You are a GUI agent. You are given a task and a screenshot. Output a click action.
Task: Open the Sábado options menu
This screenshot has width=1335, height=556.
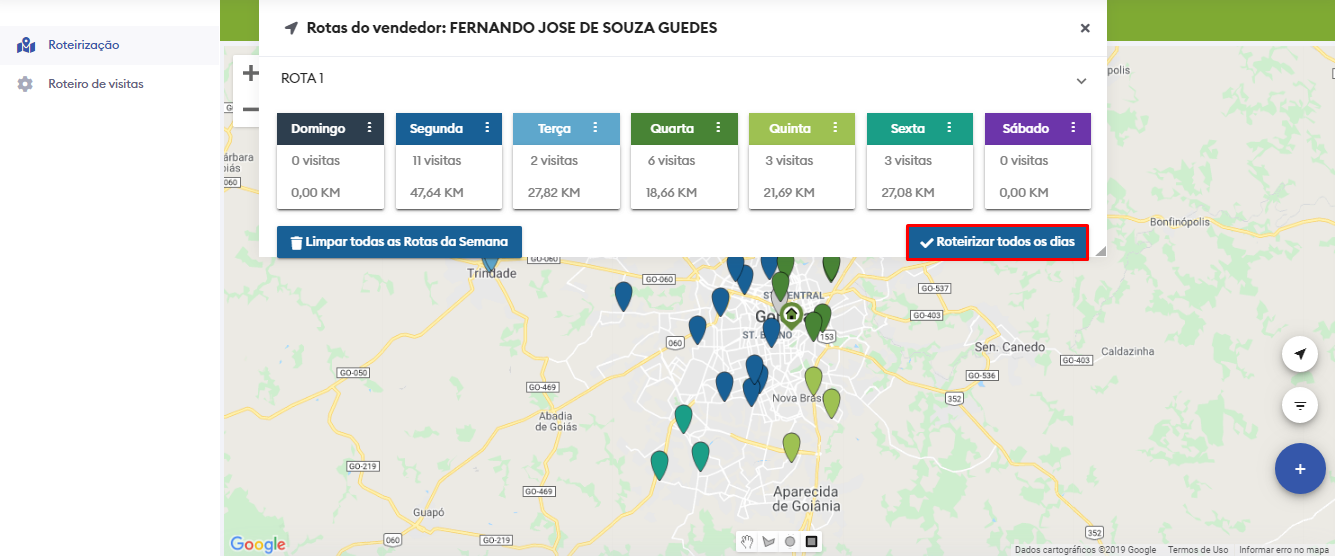(x=1073, y=128)
